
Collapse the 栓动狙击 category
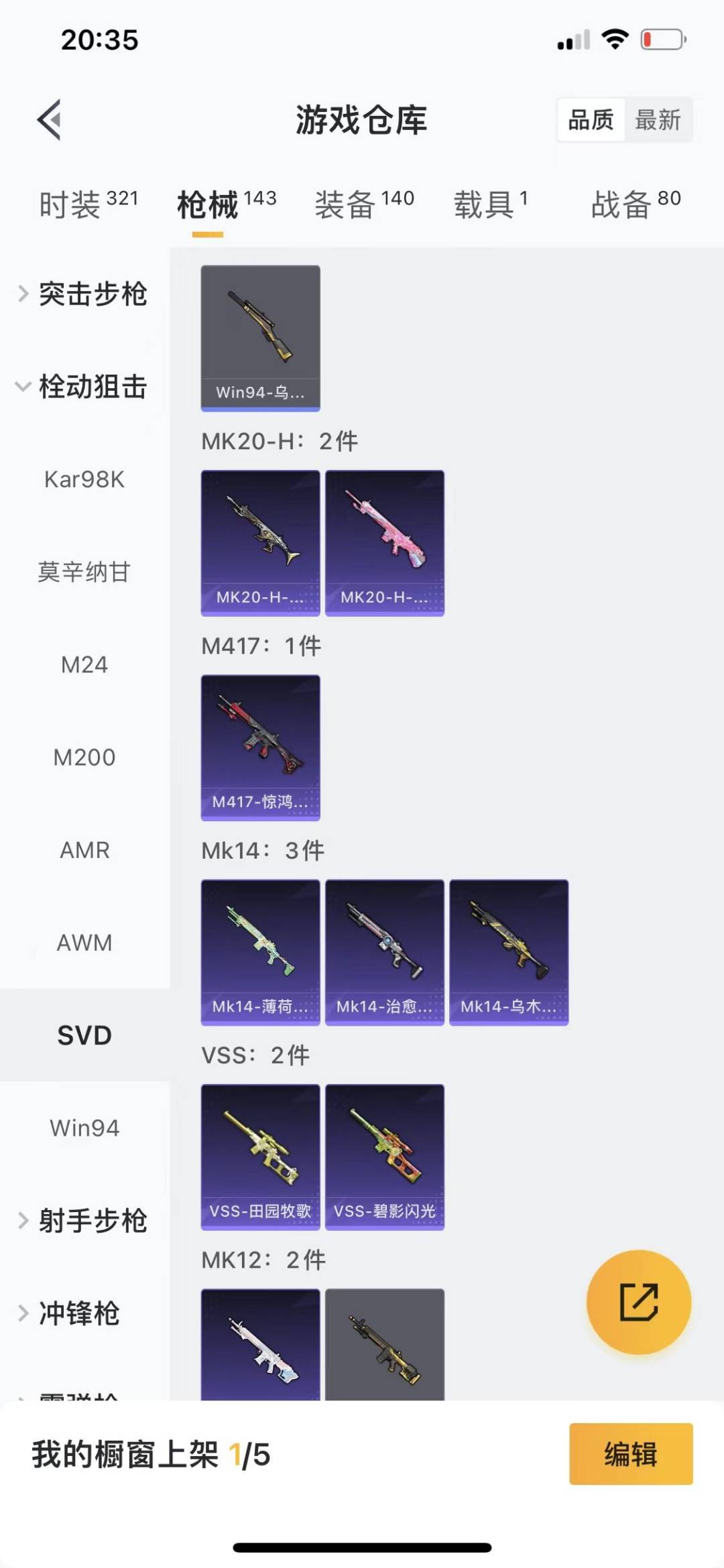coord(93,385)
